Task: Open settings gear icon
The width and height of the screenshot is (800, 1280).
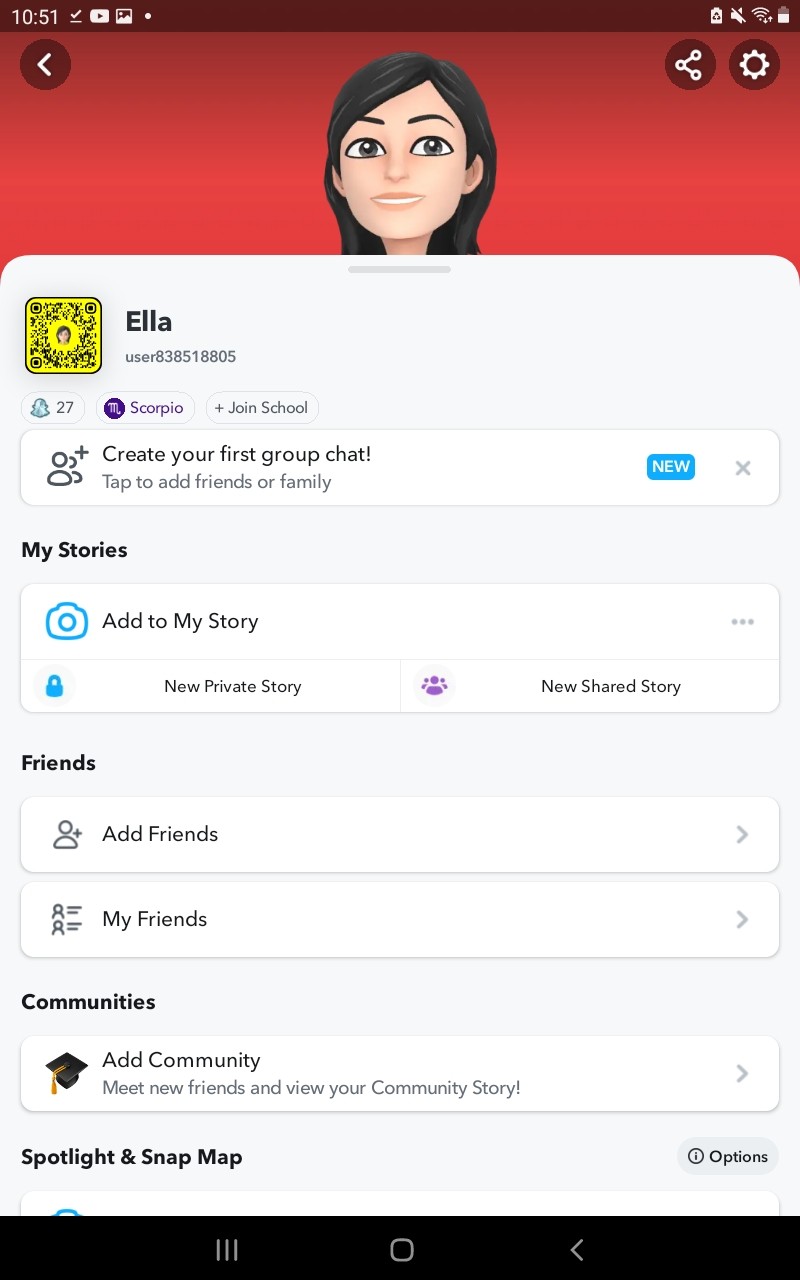Action: click(x=754, y=65)
